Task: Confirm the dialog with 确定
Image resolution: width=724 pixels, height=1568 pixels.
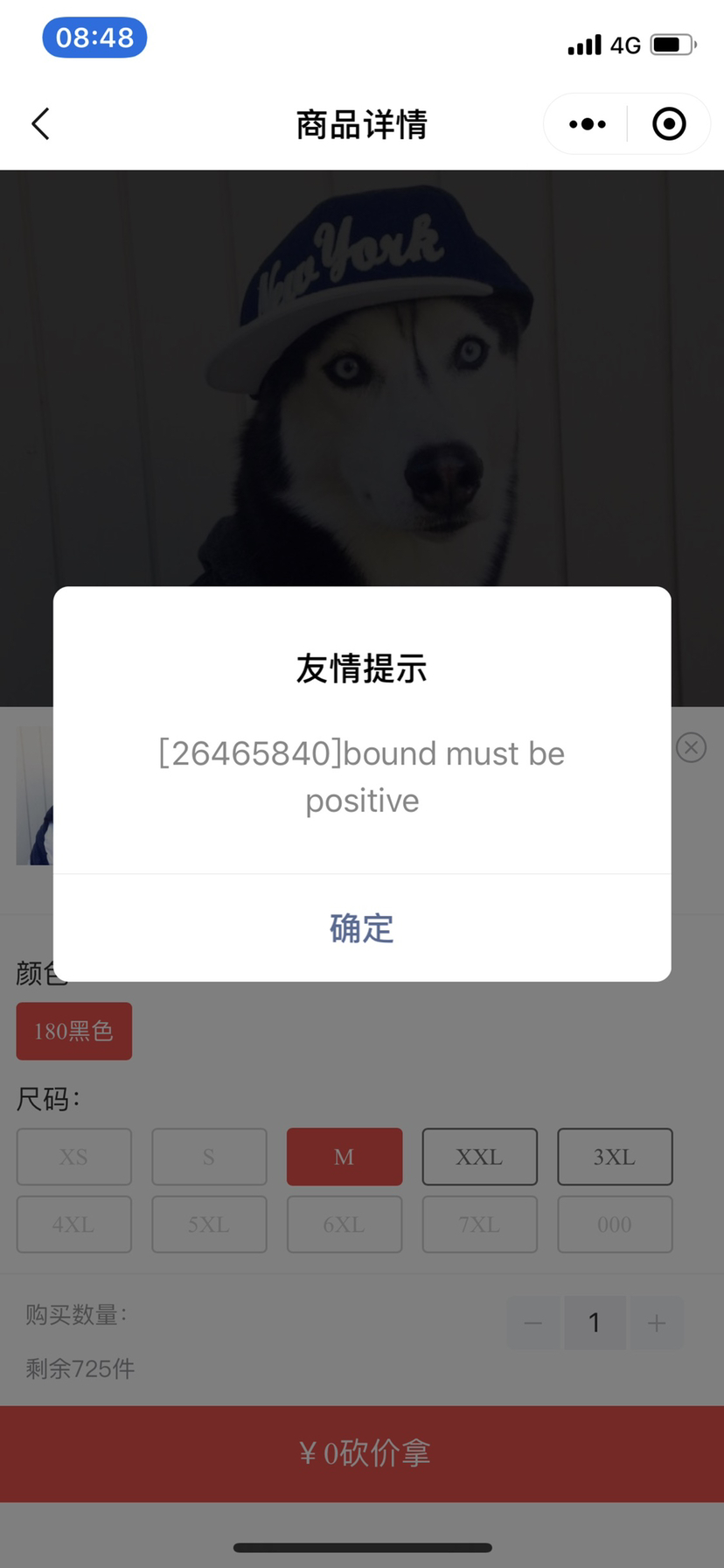Action: [x=362, y=927]
